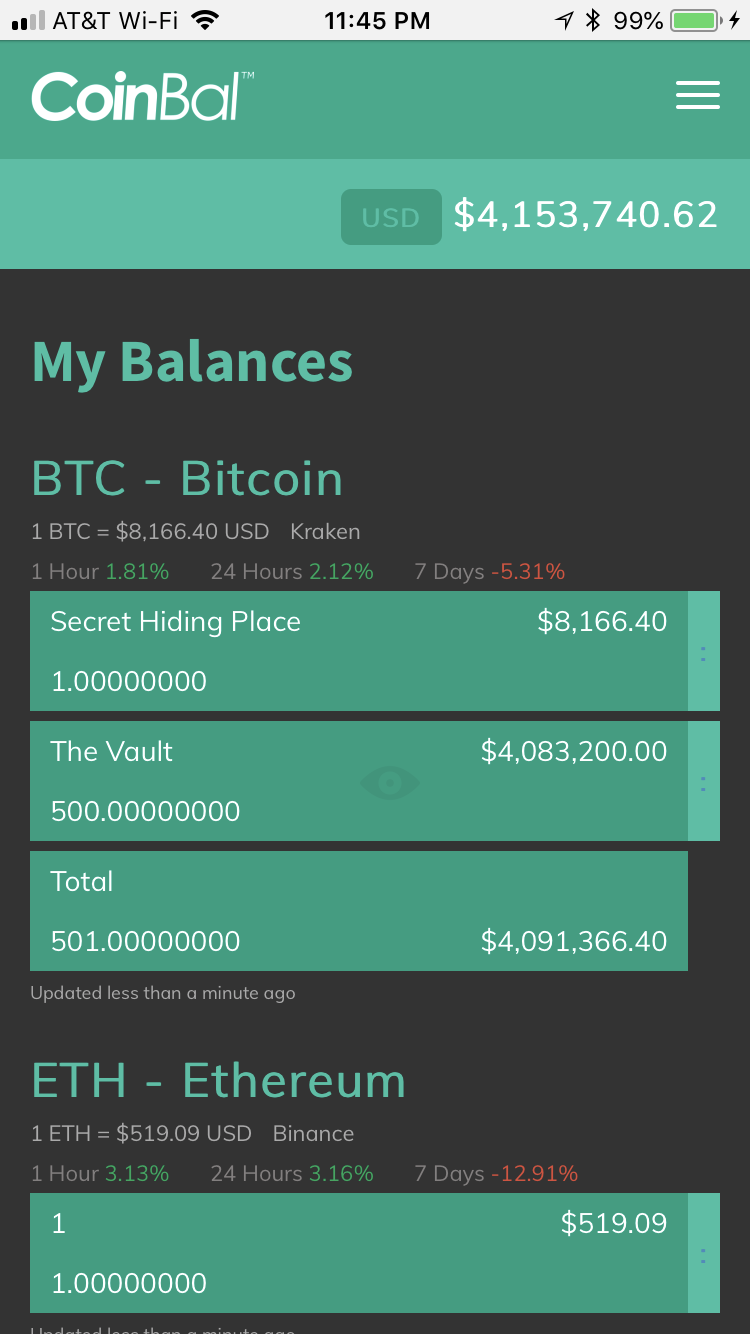Tap the CoinBal logo

tap(135, 95)
